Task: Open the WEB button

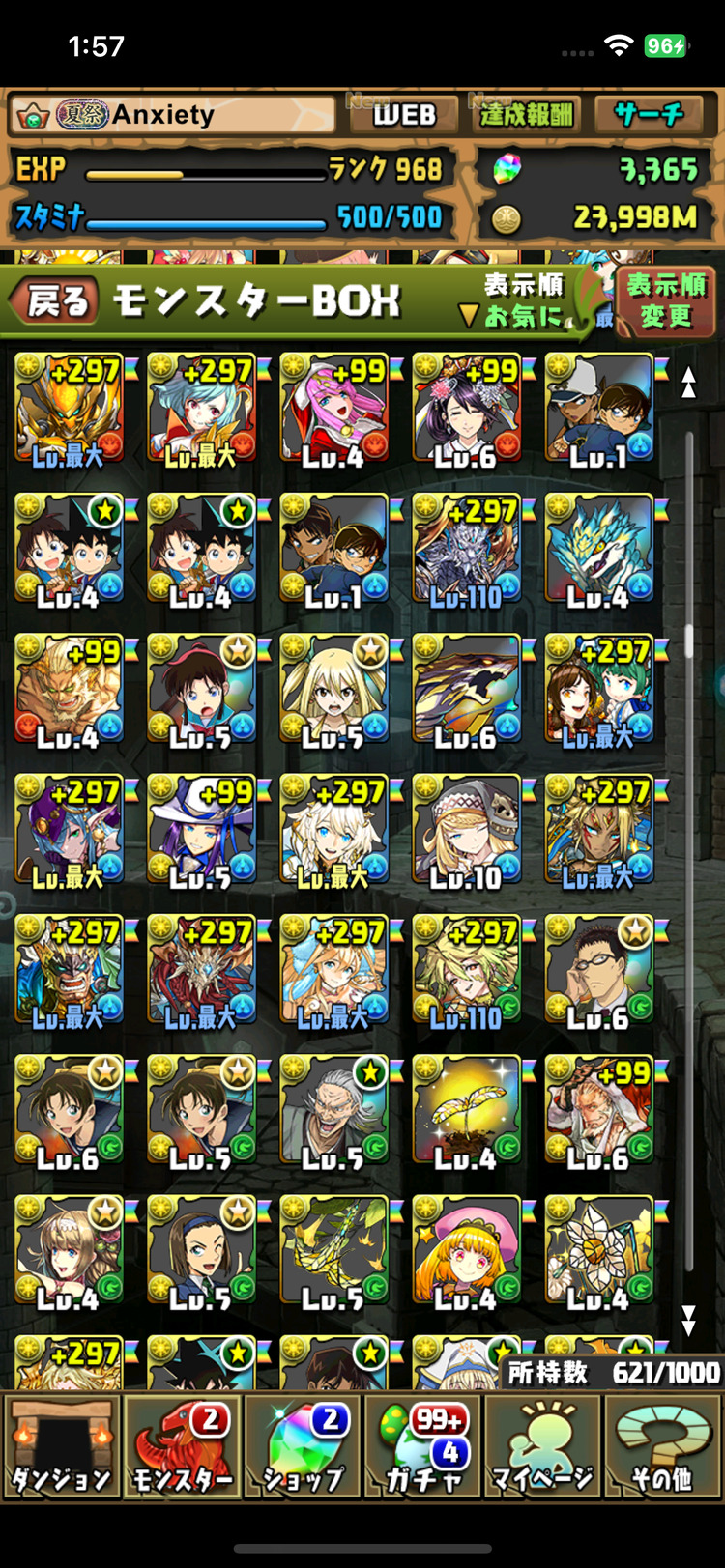Action: point(404,115)
